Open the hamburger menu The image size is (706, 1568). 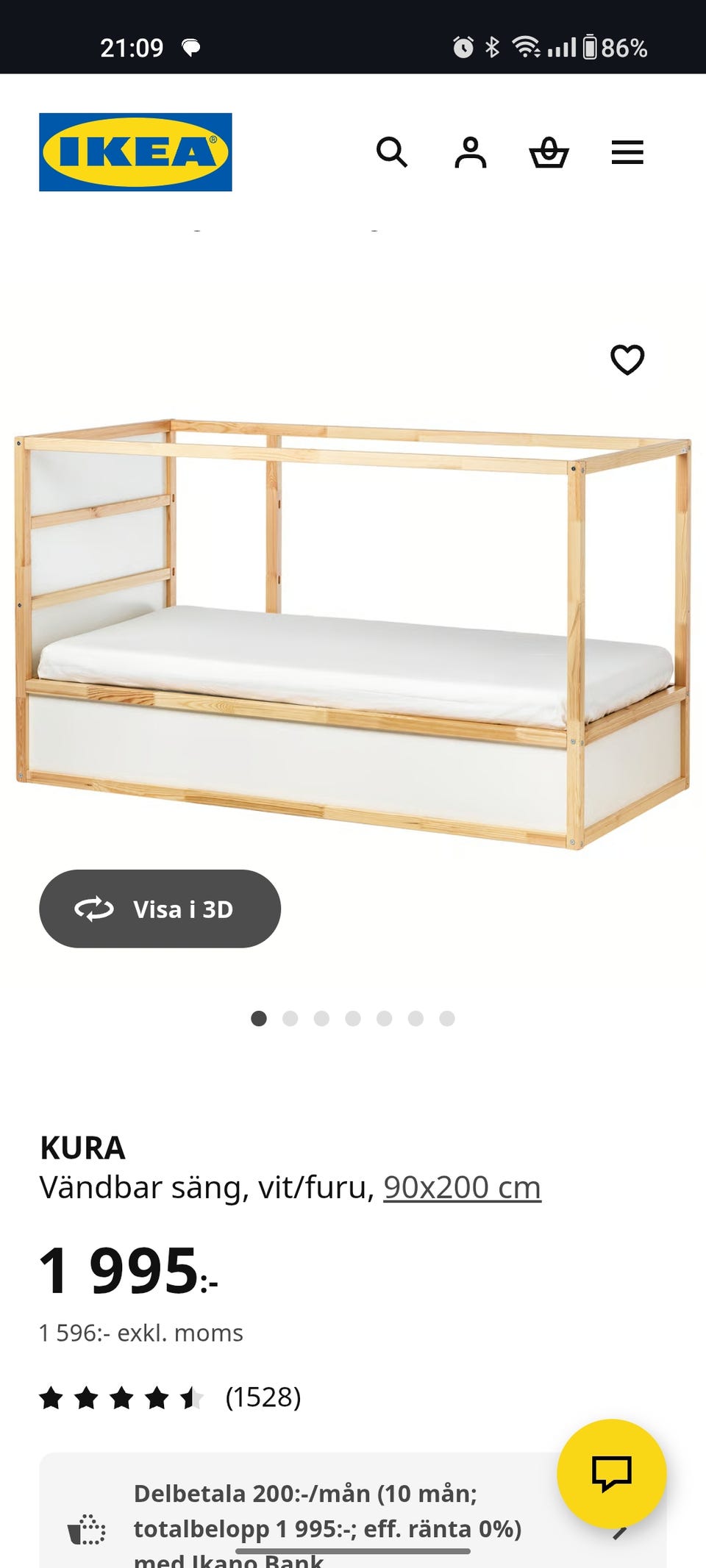[627, 152]
